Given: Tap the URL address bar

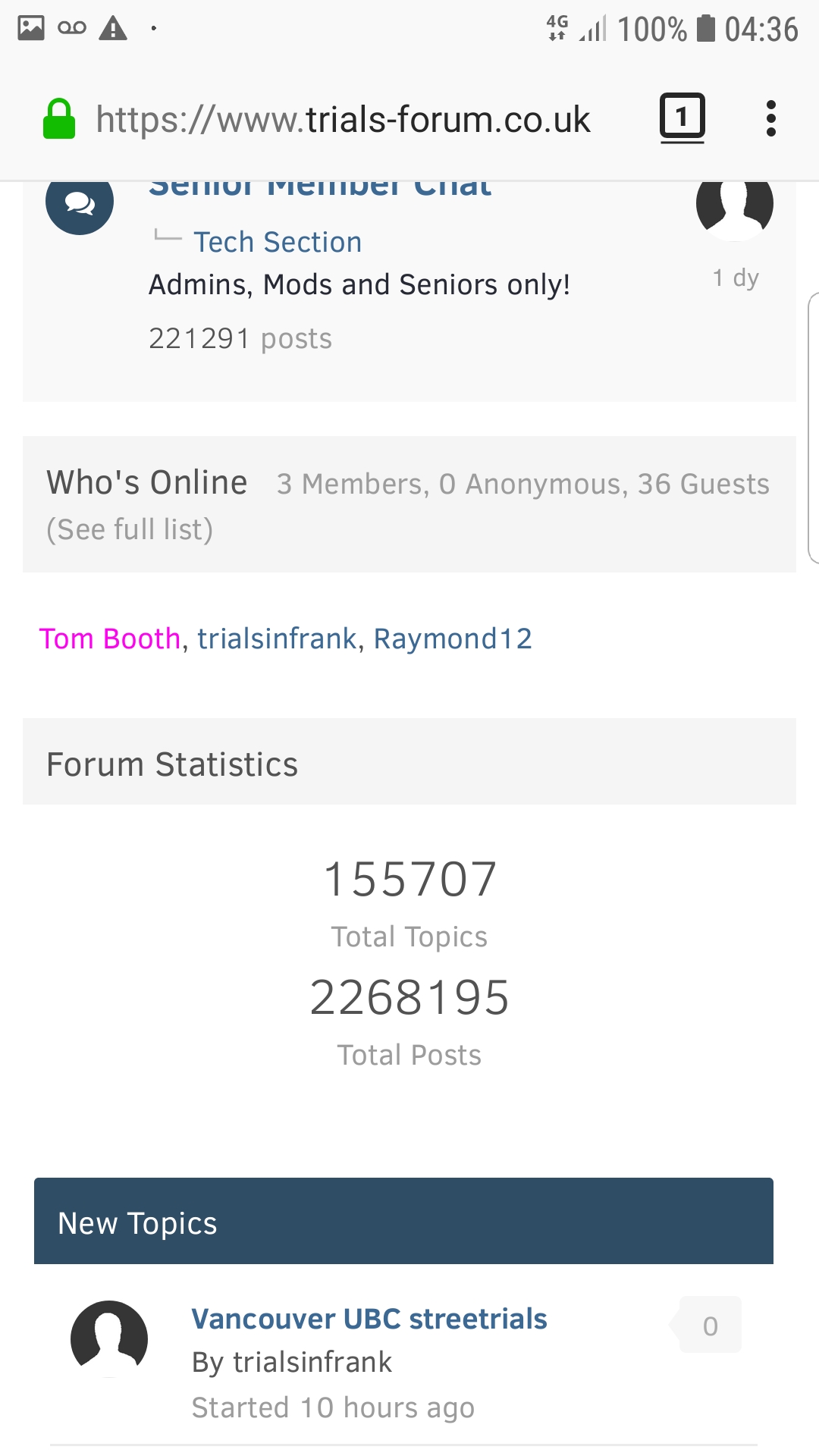Looking at the screenshot, I should pyautogui.click(x=343, y=120).
